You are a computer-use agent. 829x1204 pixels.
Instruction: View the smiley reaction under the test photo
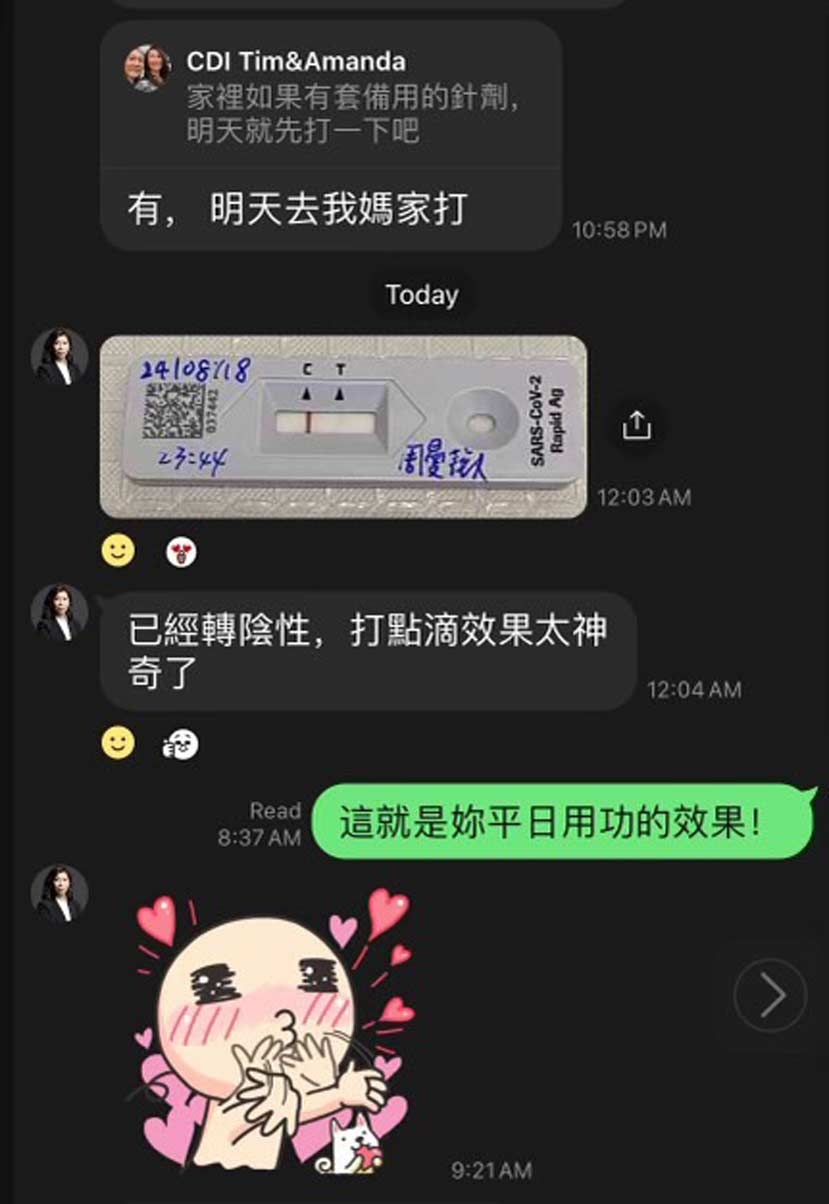coord(118,549)
